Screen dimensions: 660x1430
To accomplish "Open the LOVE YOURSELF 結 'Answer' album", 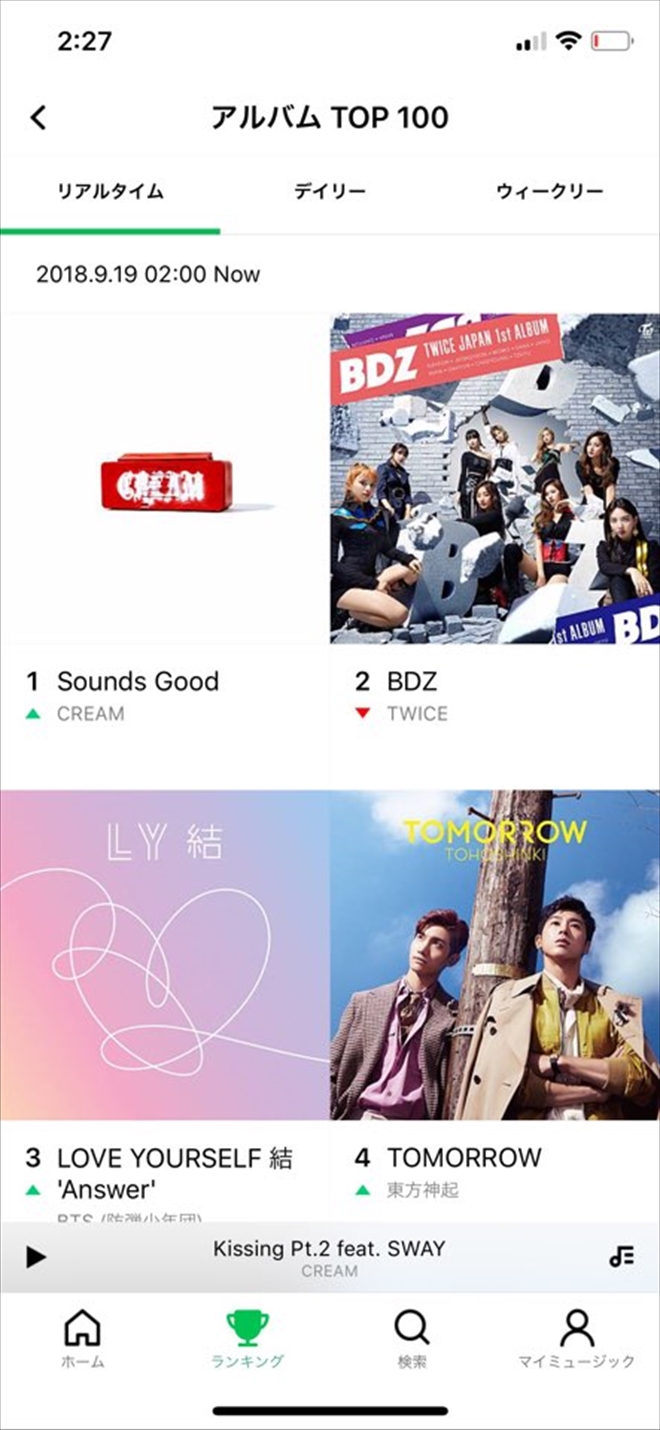I will click(x=165, y=955).
